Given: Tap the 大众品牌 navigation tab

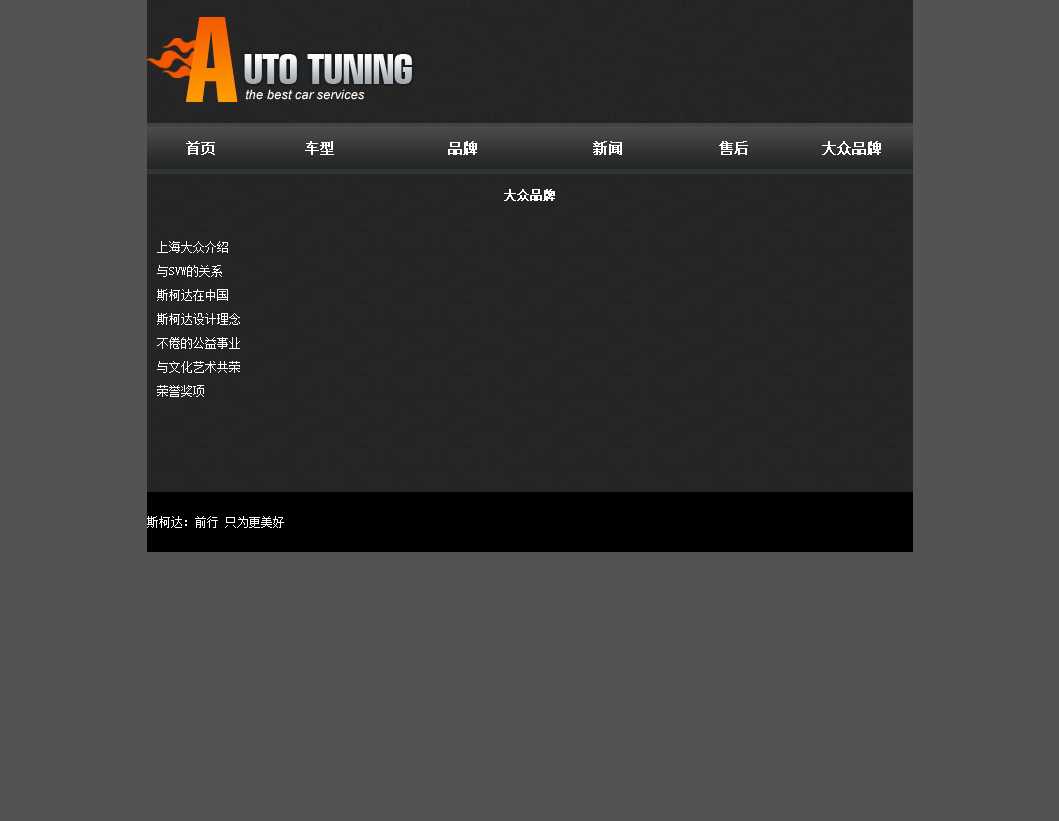Looking at the screenshot, I should [x=851, y=149].
